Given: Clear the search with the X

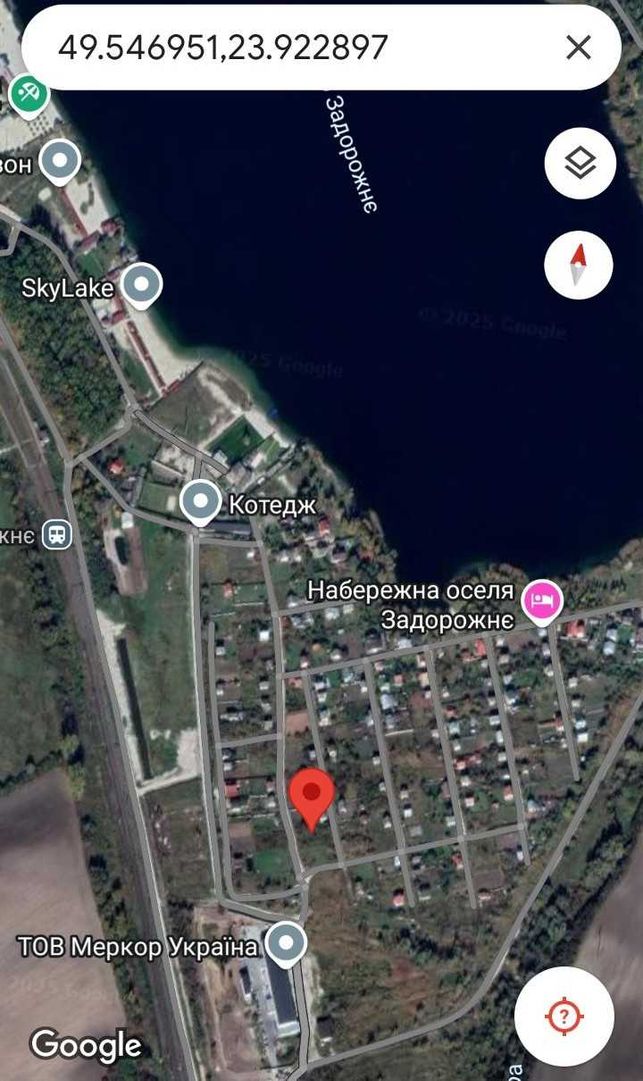Looking at the screenshot, I should click(578, 48).
